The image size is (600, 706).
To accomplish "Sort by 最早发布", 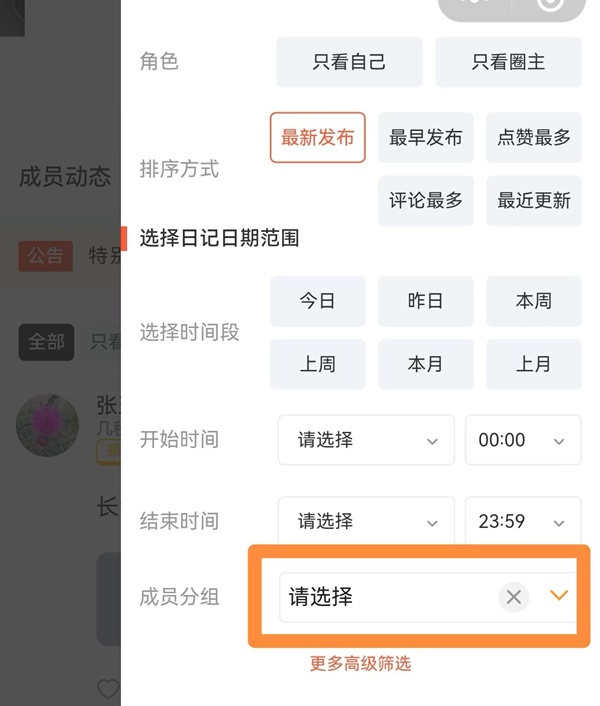I will coord(425,138).
